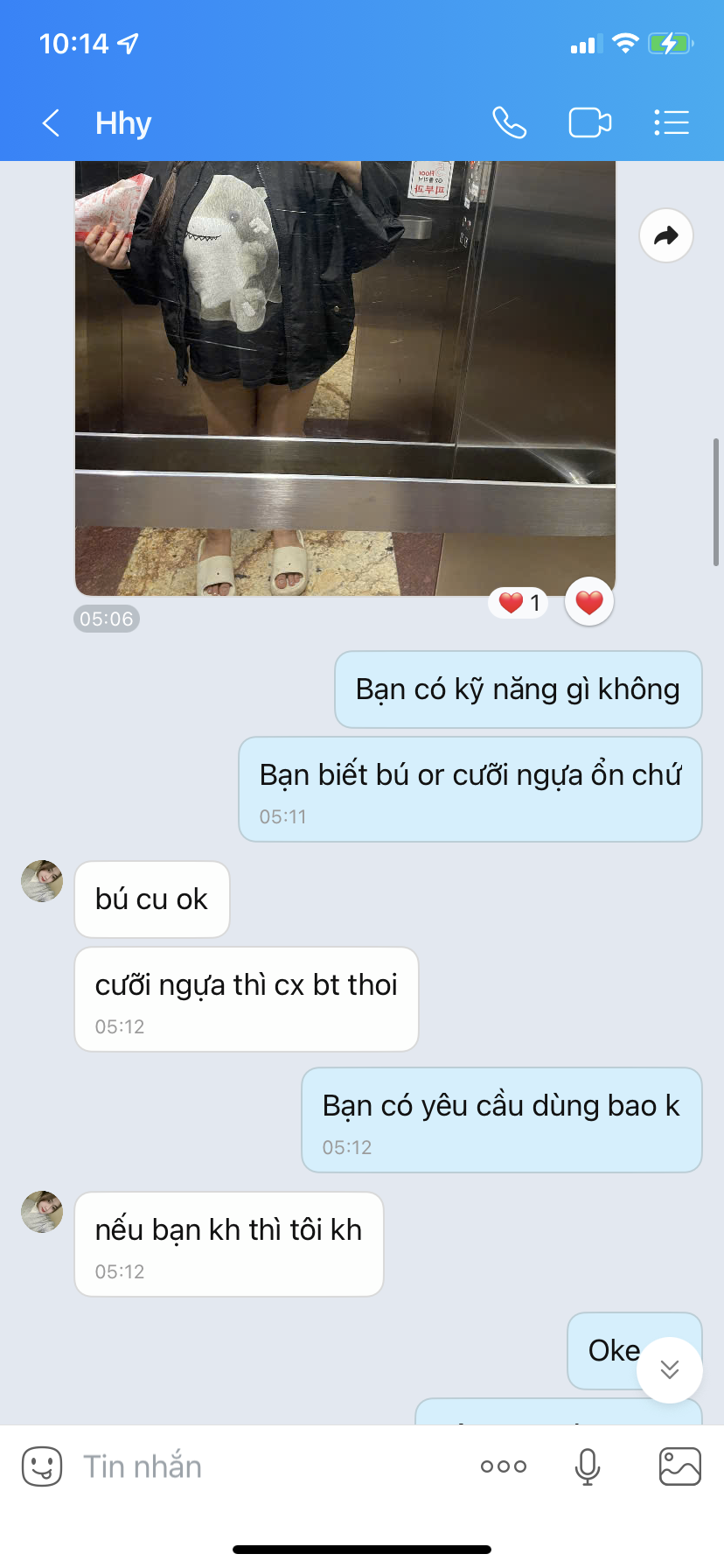Screen dimensions: 724x1568
Task: Open the photo sent at 05:06
Action: coord(345,376)
